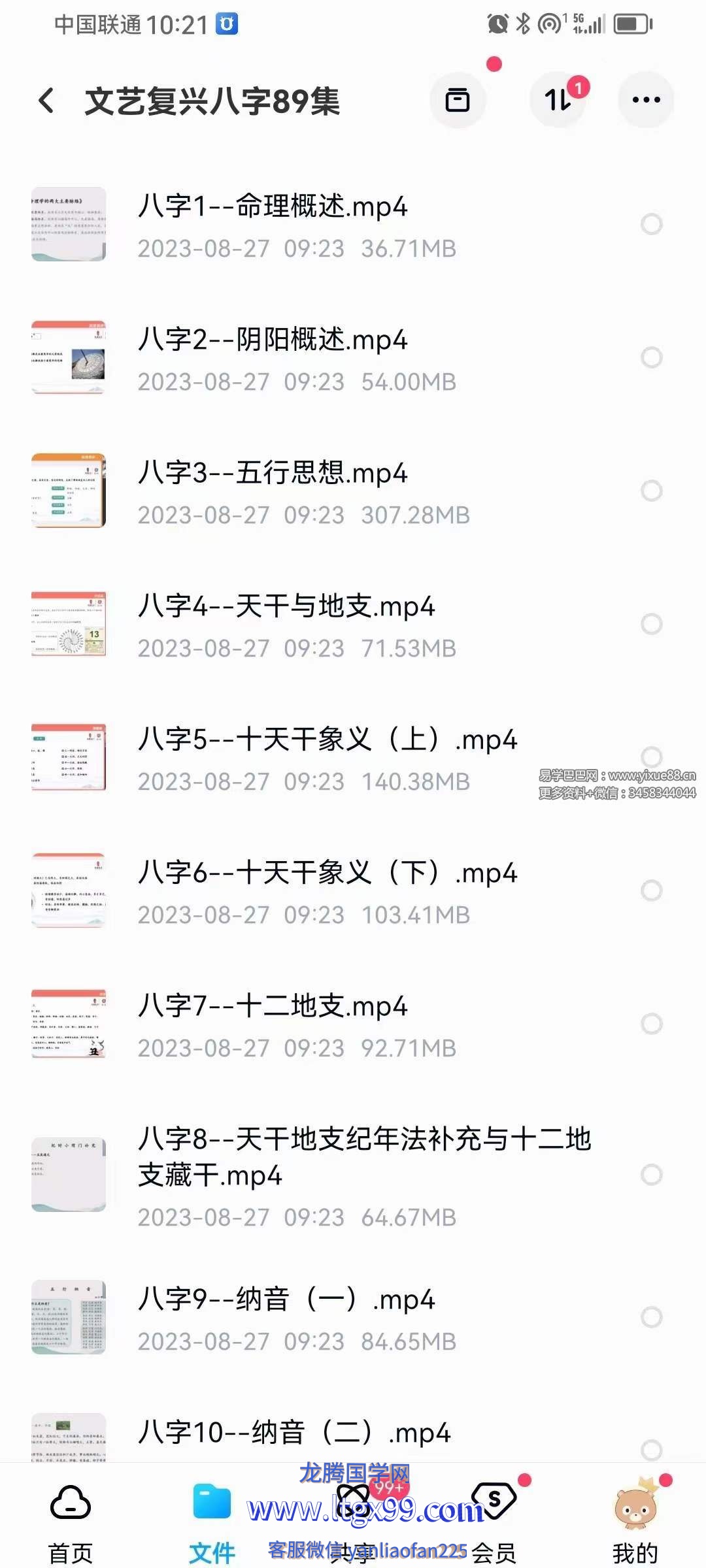Viewport: 706px width, 1568px height.
Task: Open 八字2--阴阳概述.mp4
Action: [273, 340]
